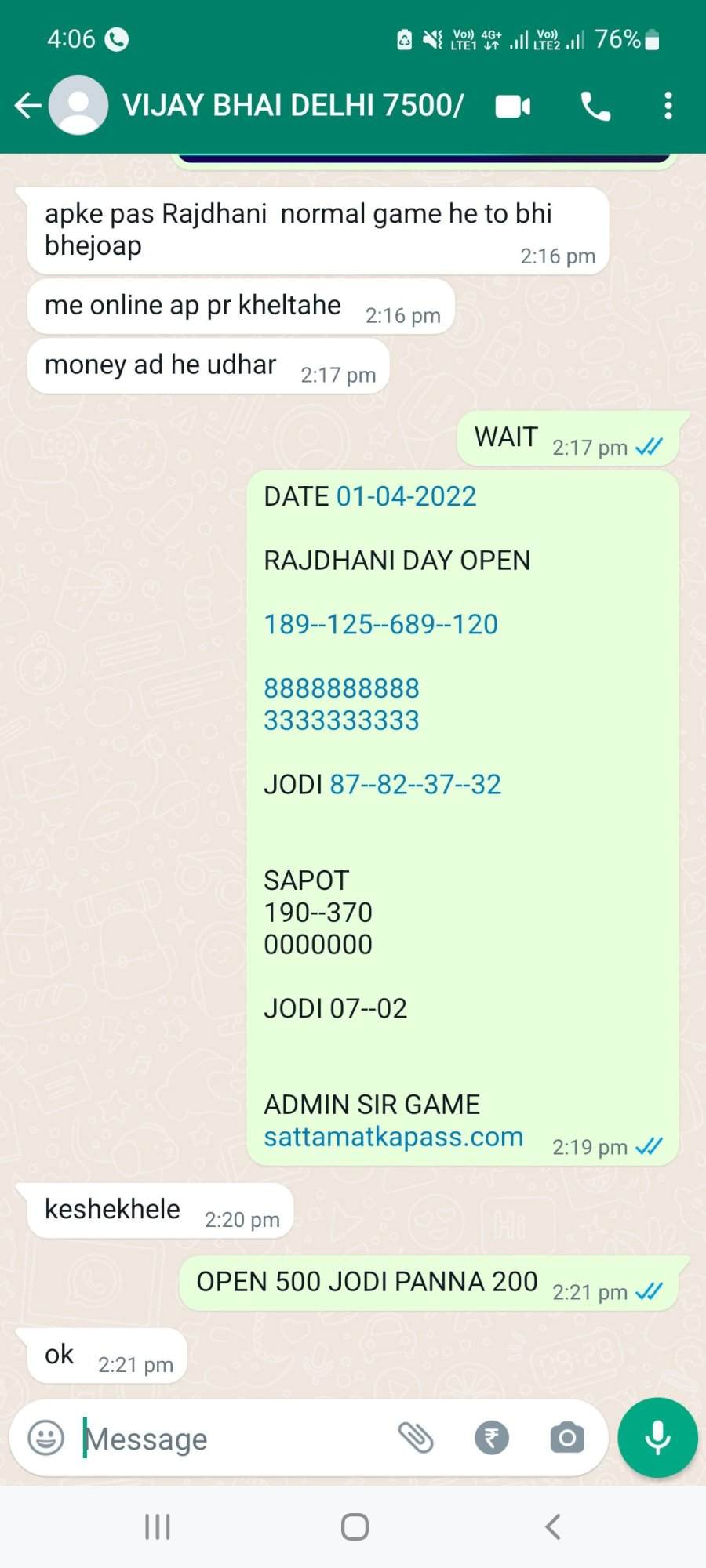Go back to the chat list
Screen dimensions: 706x1568
click(x=28, y=105)
